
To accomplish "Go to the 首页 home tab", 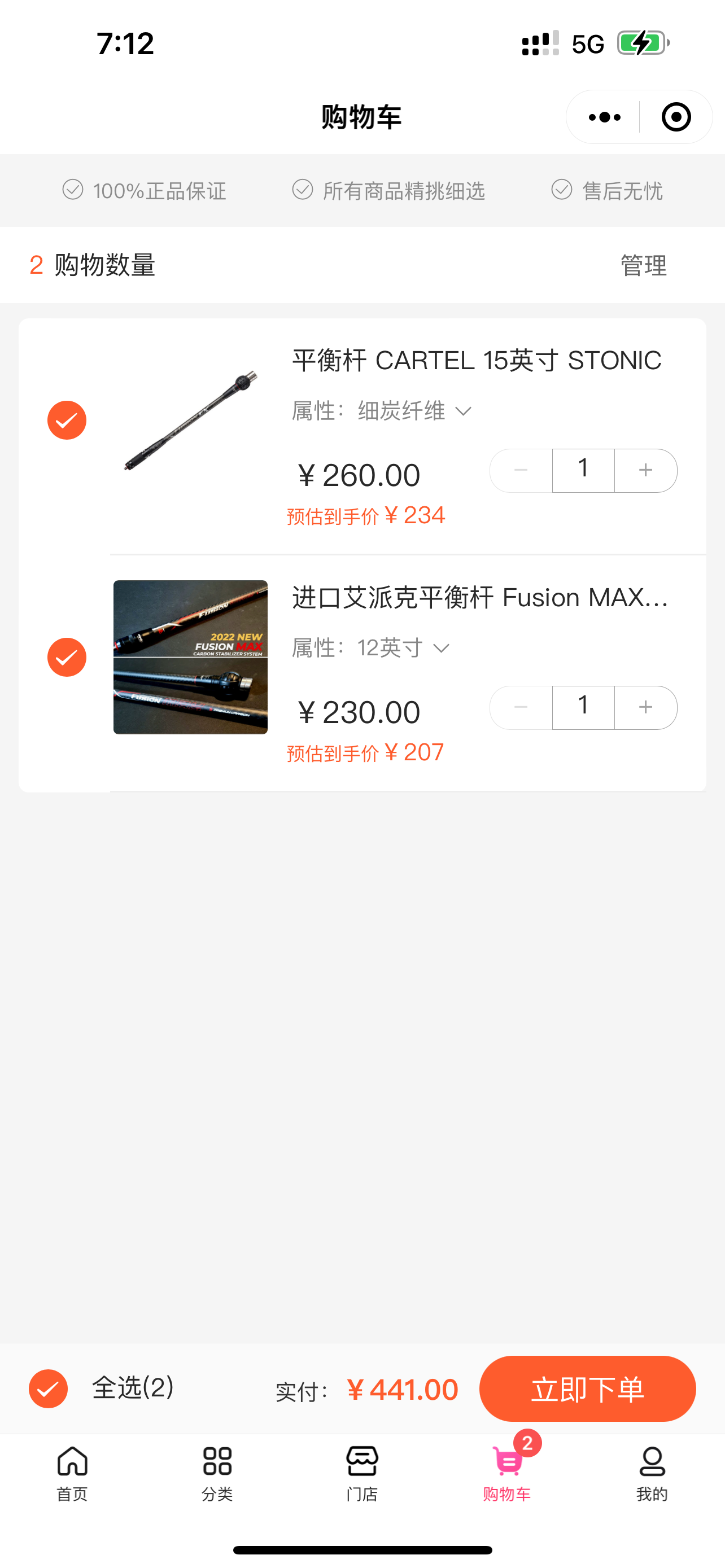I will point(72,1473).
